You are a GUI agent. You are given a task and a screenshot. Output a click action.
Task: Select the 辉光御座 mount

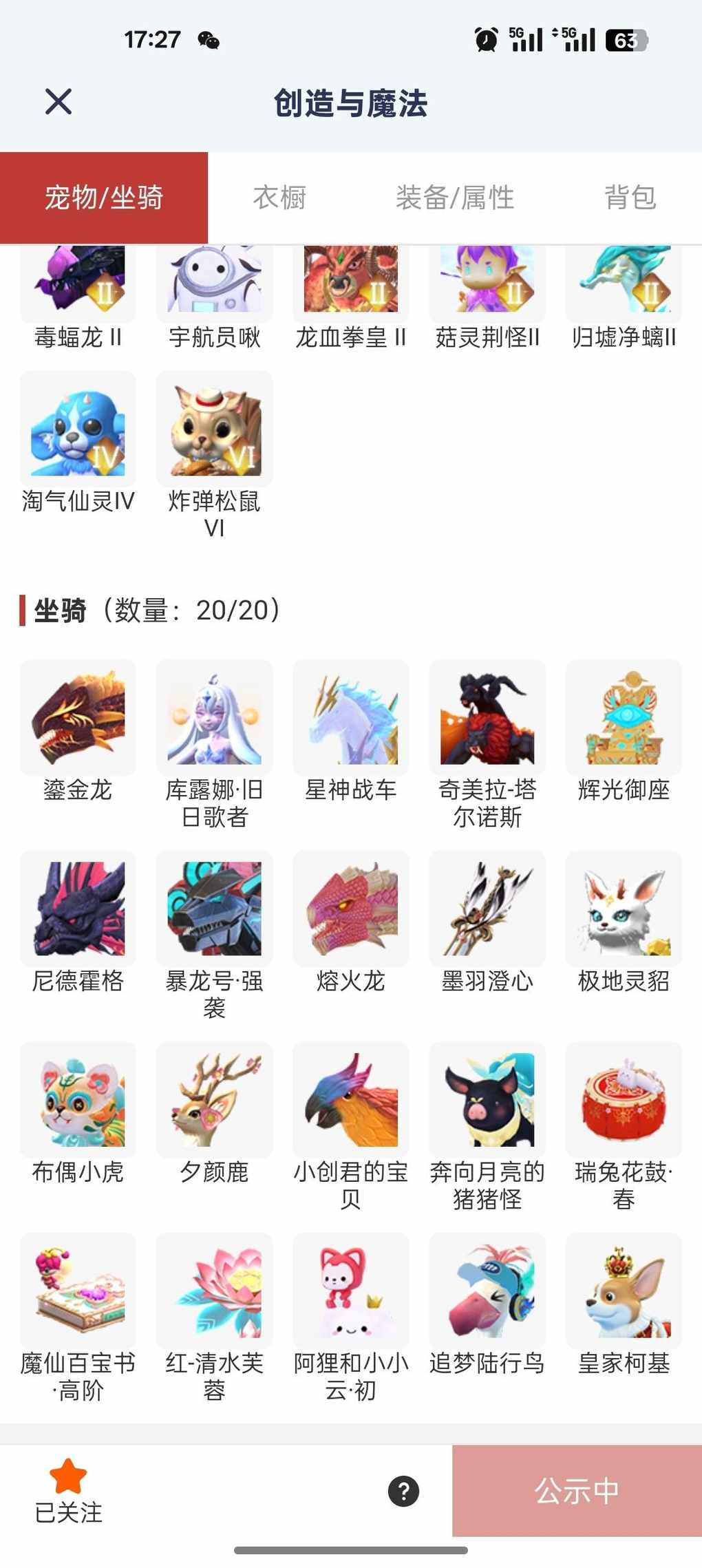click(624, 719)
